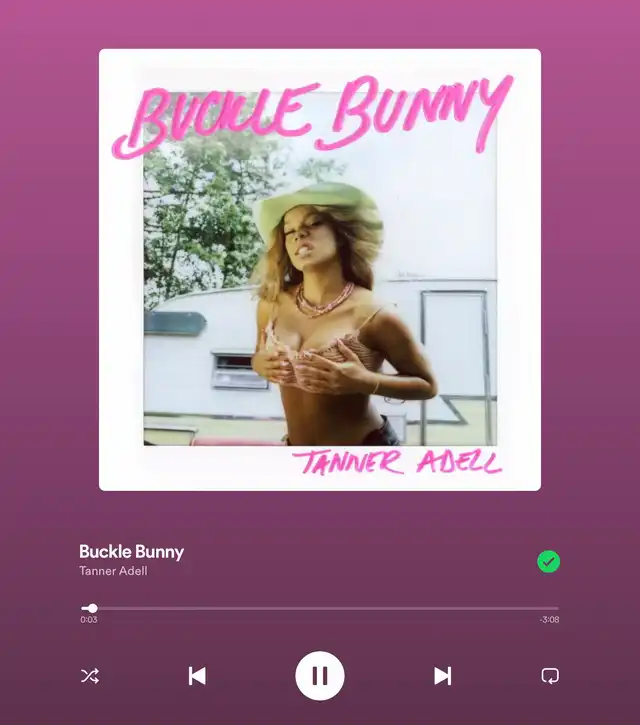Go back to the previous track
640x725 pixels.
click(x=197, y=676)
